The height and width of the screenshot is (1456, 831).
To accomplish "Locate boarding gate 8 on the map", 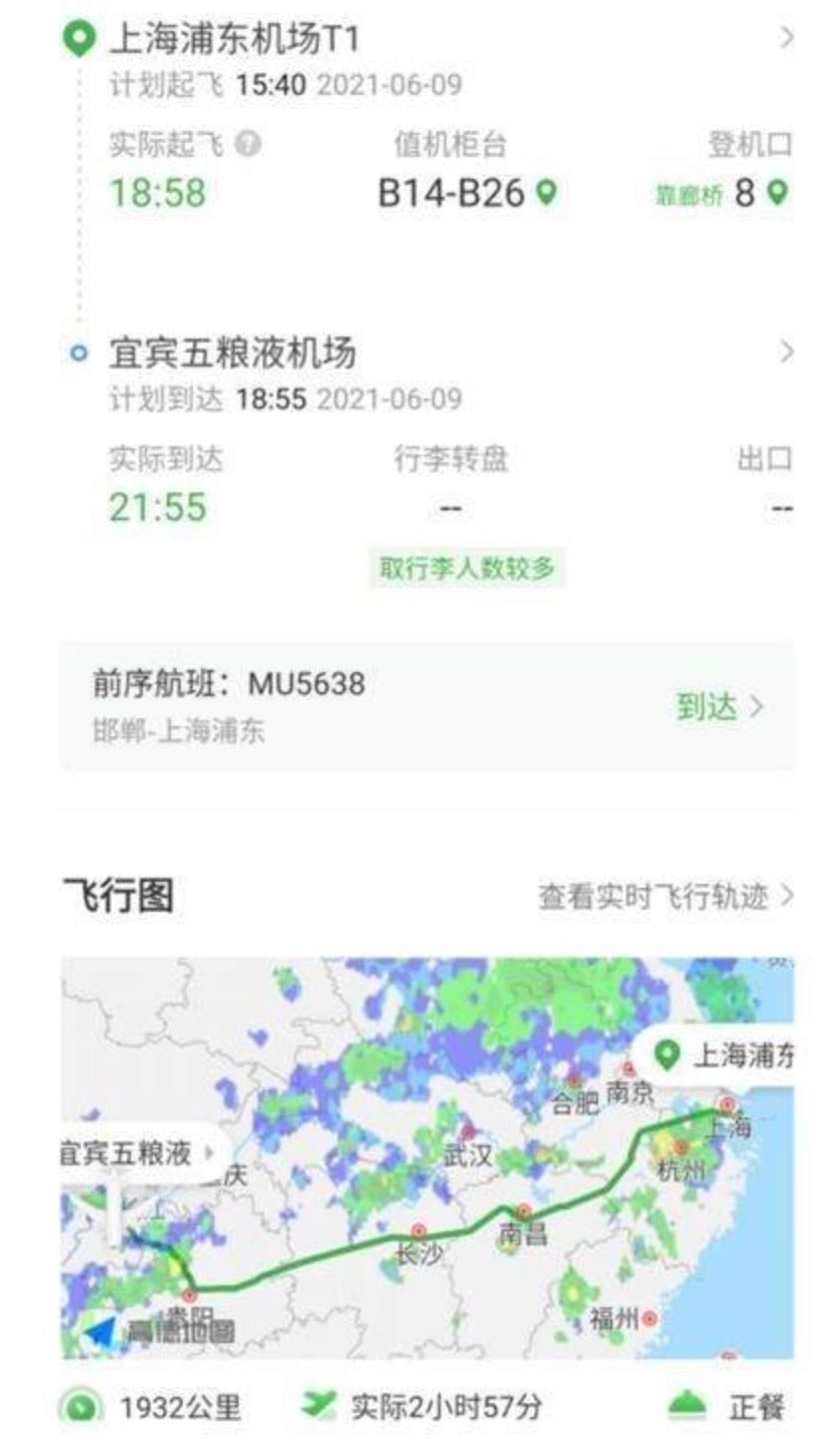I will point(776,192).
